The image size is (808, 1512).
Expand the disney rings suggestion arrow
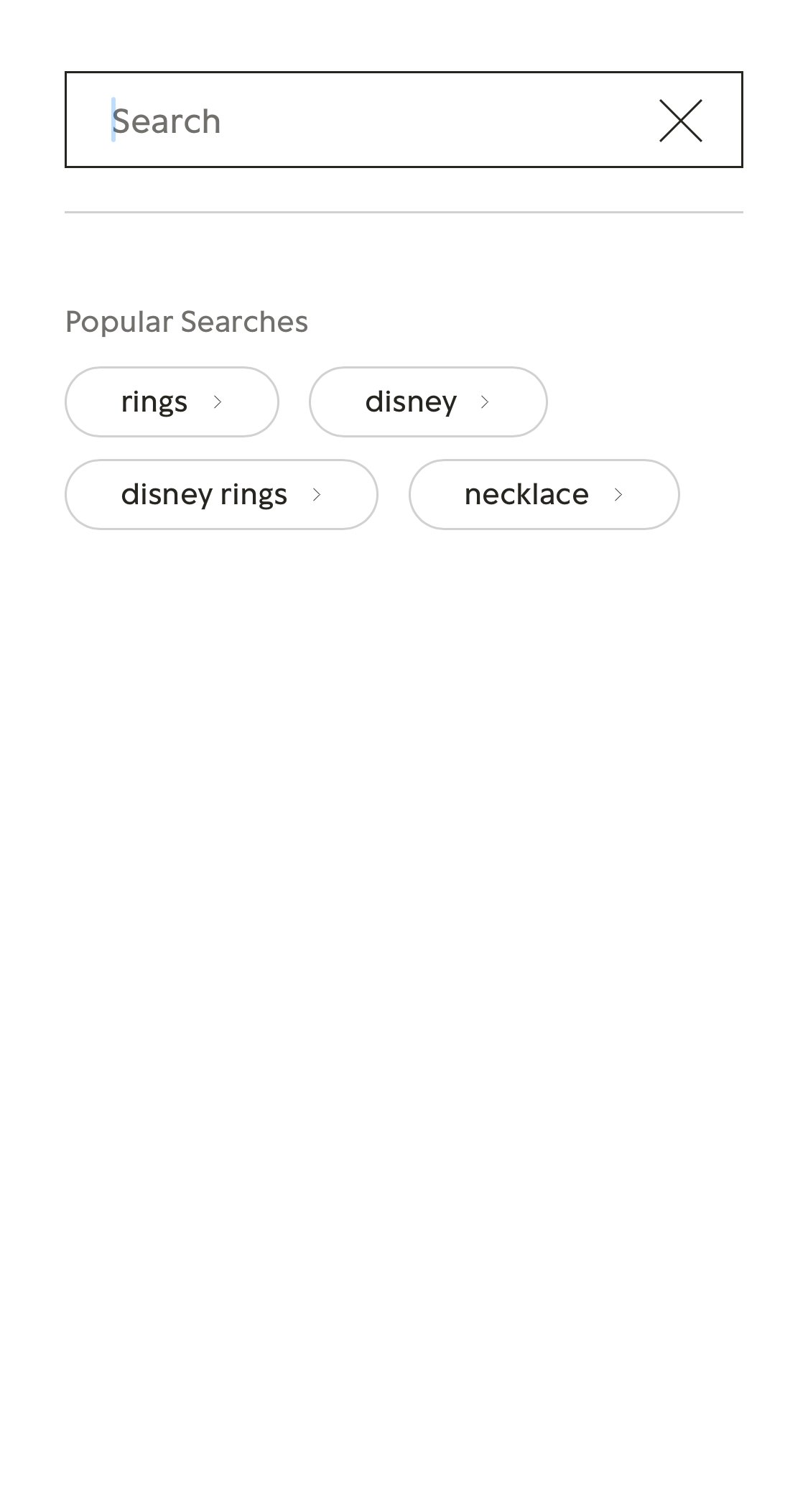point(317,494)
